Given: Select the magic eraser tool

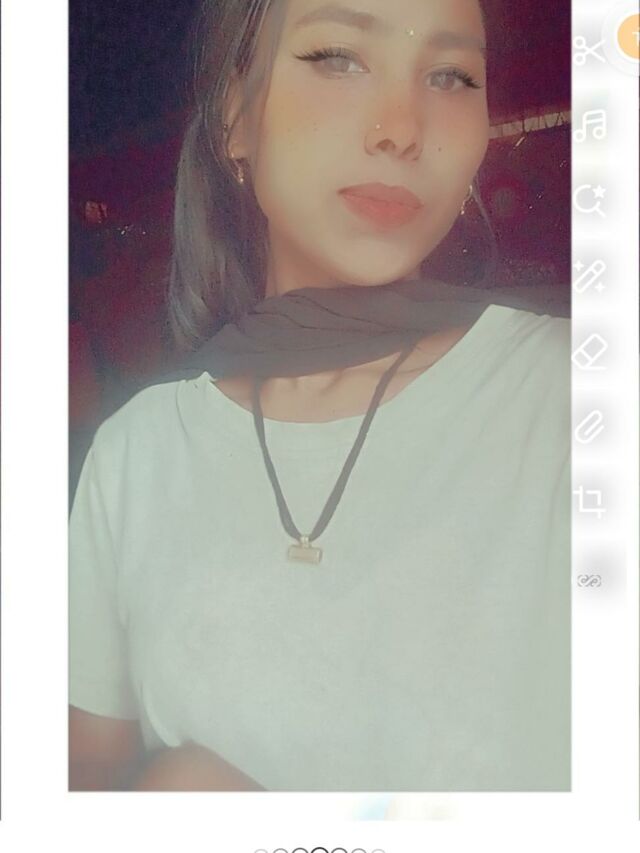Looking at the screenshot, I should (x=590, y=352).
